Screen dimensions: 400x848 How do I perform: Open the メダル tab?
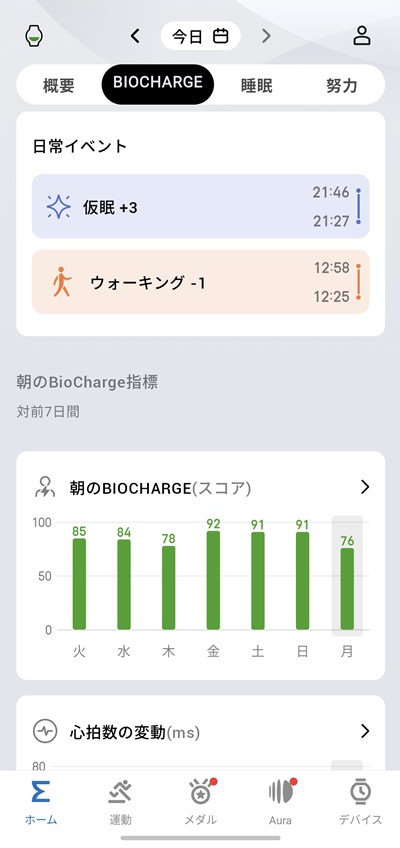click(x=201, y=803)
